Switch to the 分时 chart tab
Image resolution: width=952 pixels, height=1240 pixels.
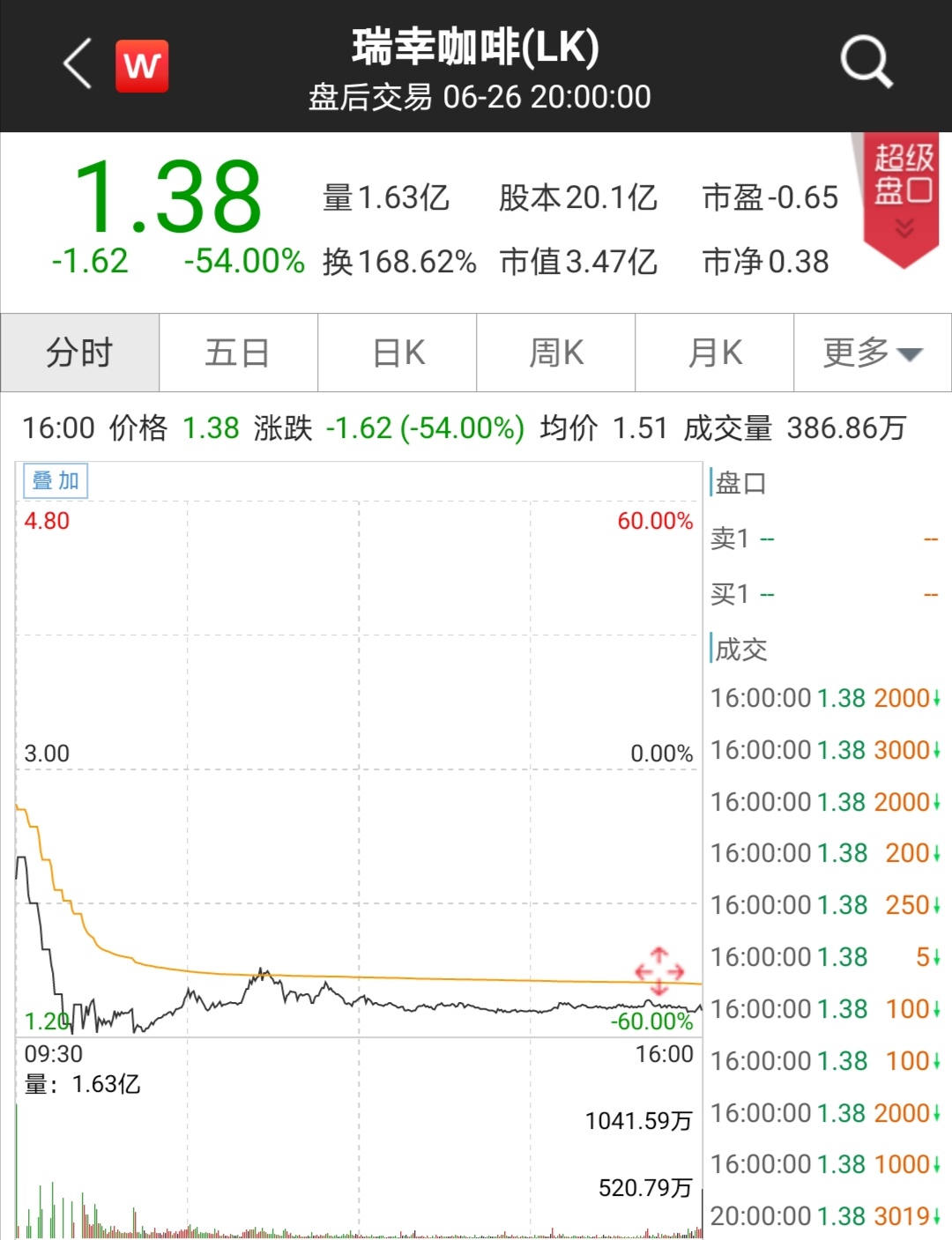(x=79, y=353)
